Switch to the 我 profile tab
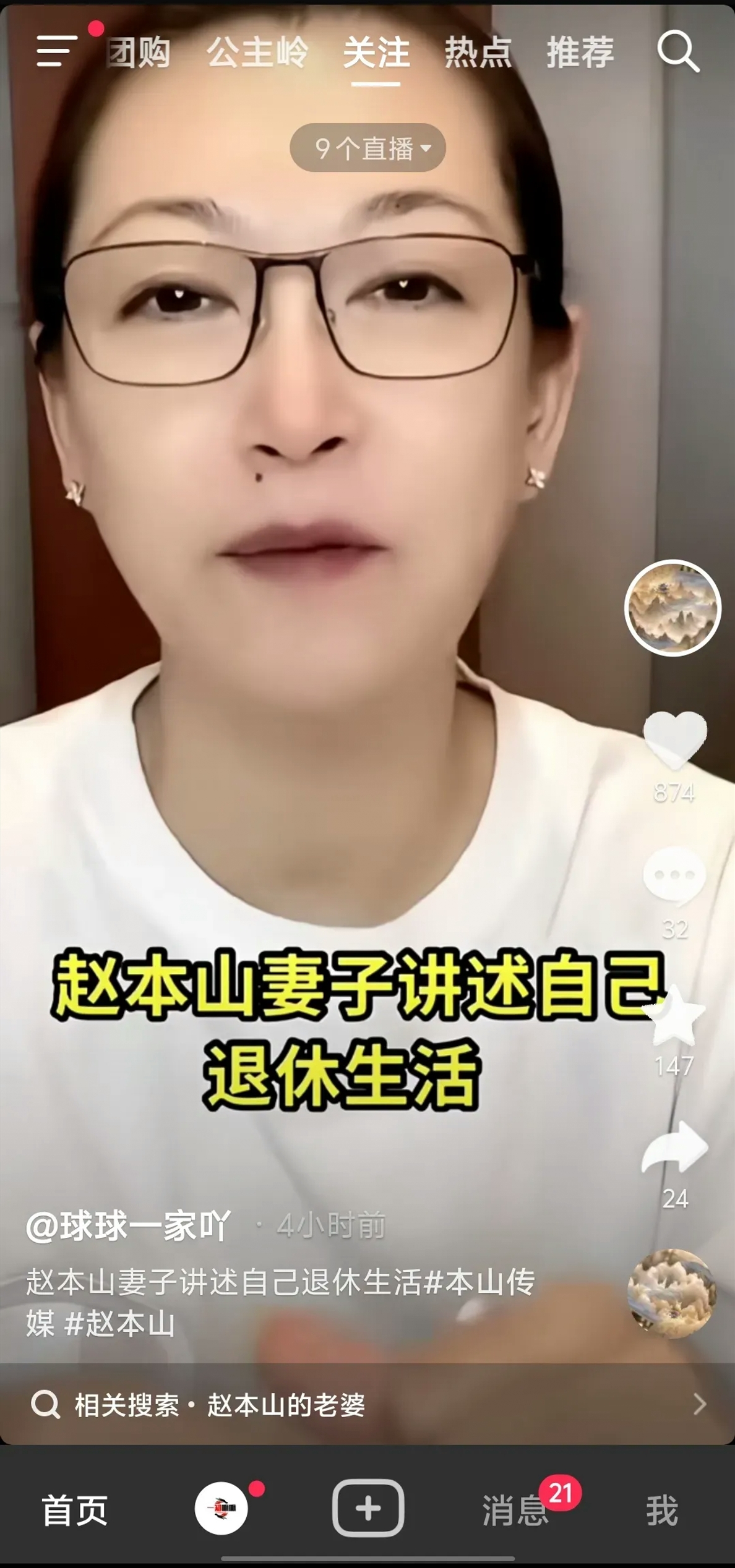 [x=662, y=1510]
